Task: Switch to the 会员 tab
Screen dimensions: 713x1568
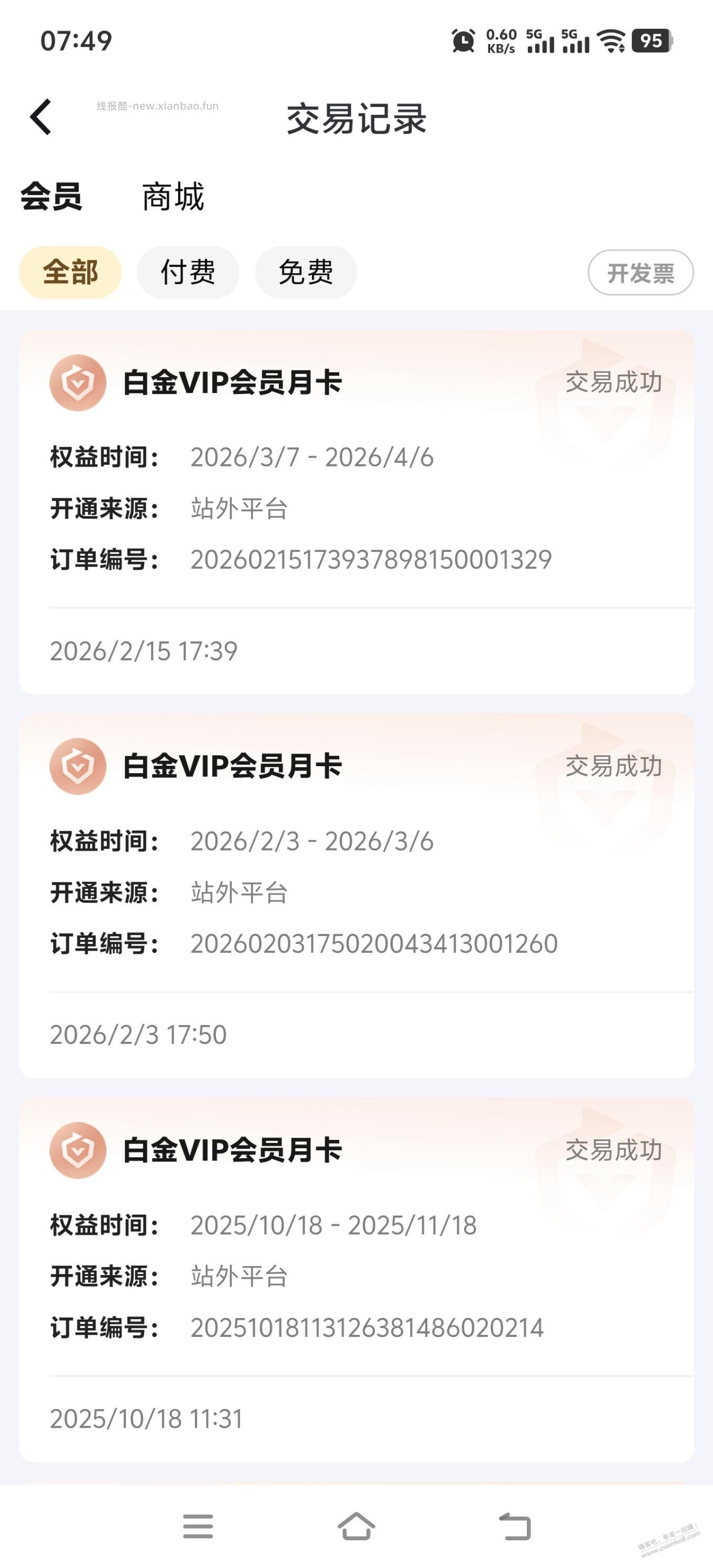Action: point(54,196)
